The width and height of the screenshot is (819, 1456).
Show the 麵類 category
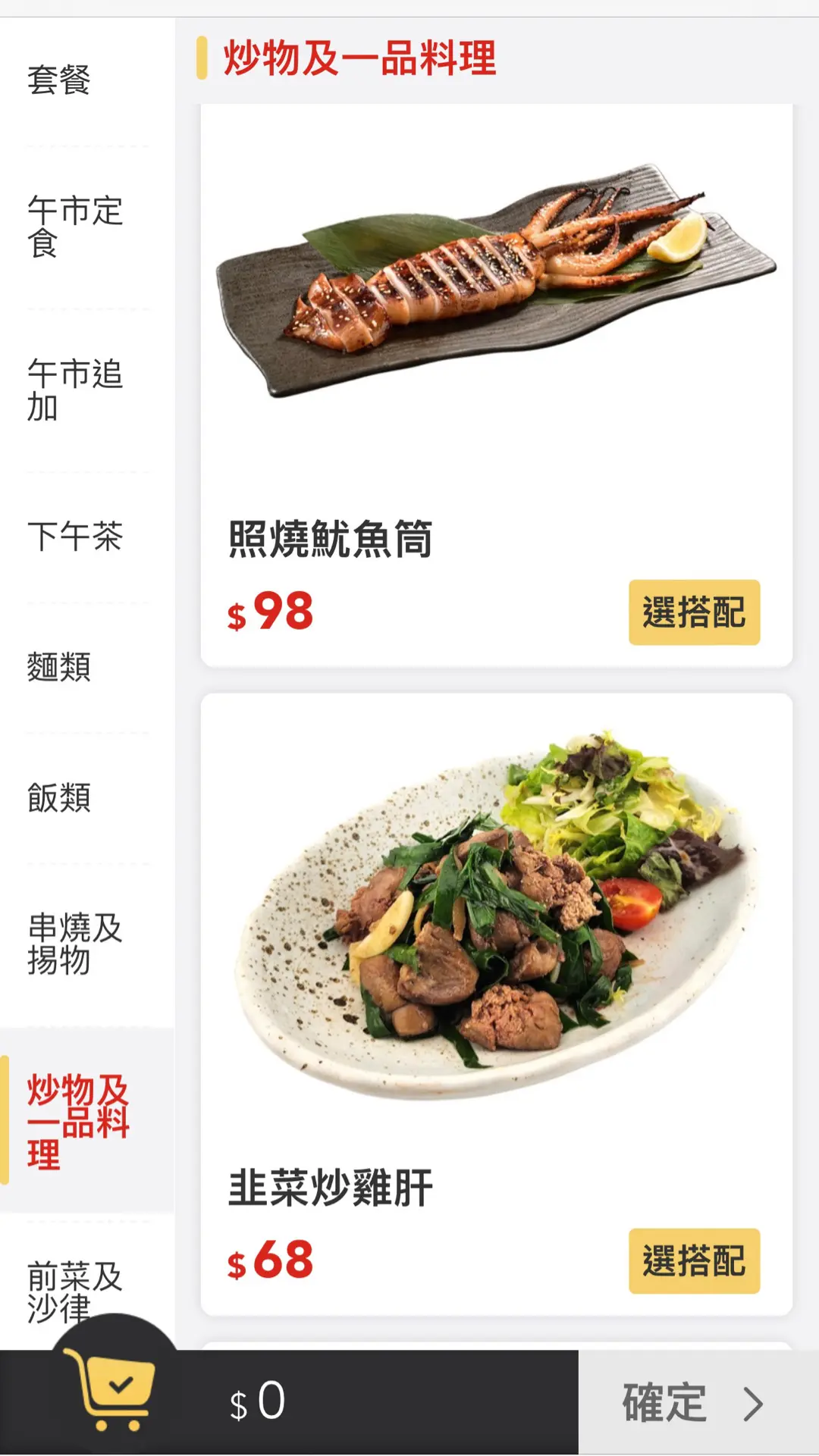click(59, 667)
